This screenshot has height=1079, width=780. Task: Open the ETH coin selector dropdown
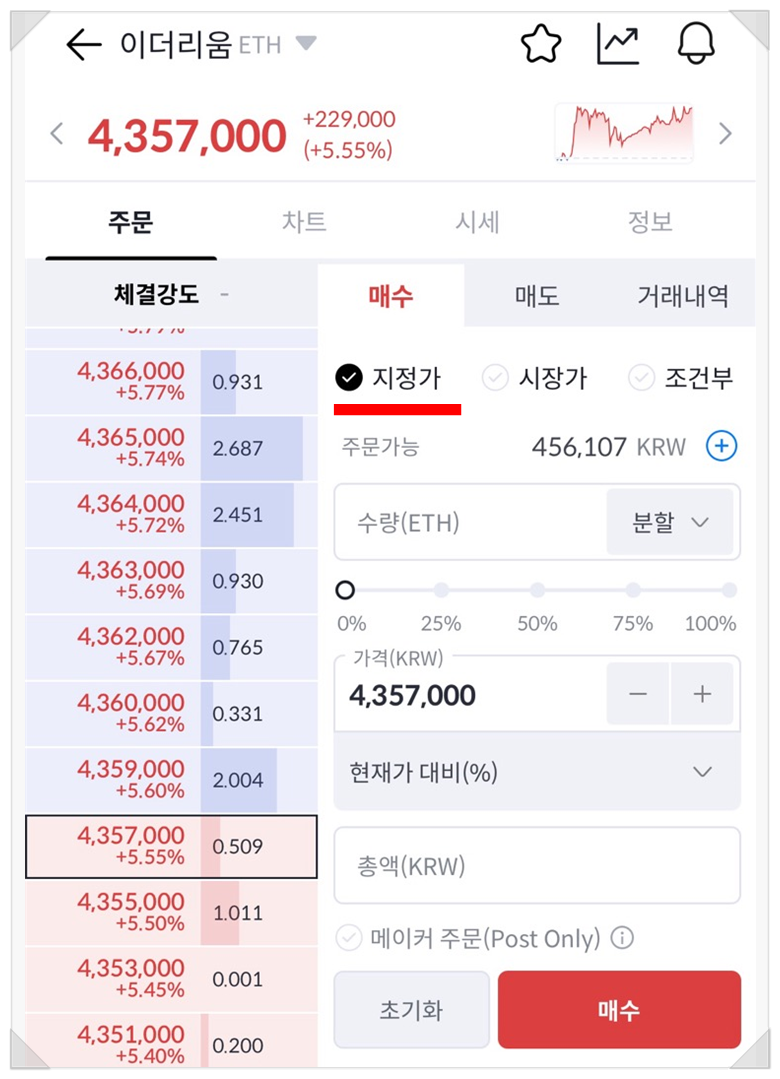(x=307, y=44)
